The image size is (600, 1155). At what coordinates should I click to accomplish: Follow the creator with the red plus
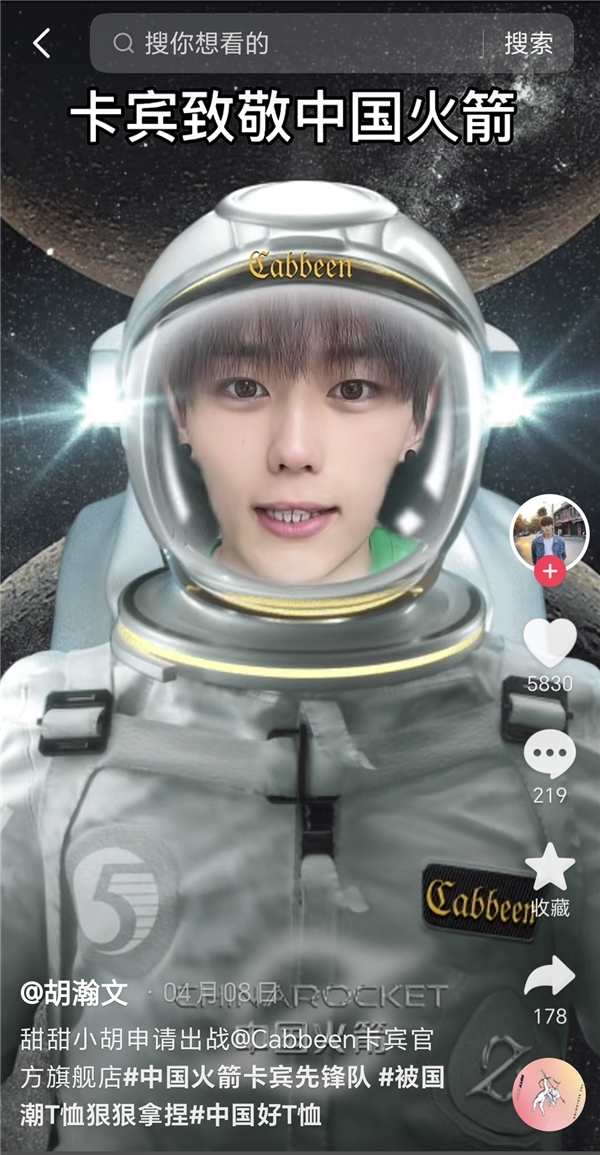pos(549,573)
